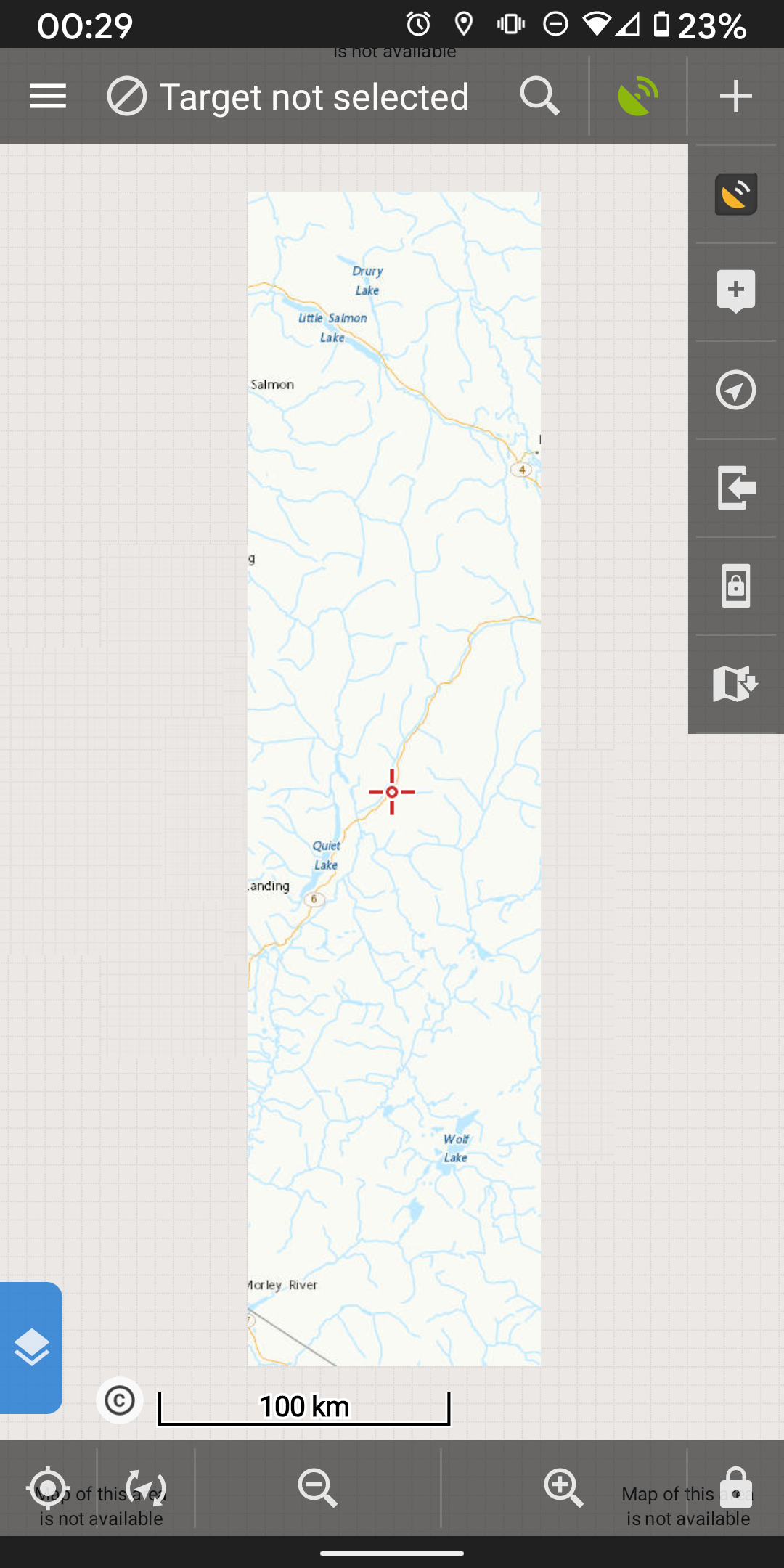Open the hamburger main menu

click(48, 96)
